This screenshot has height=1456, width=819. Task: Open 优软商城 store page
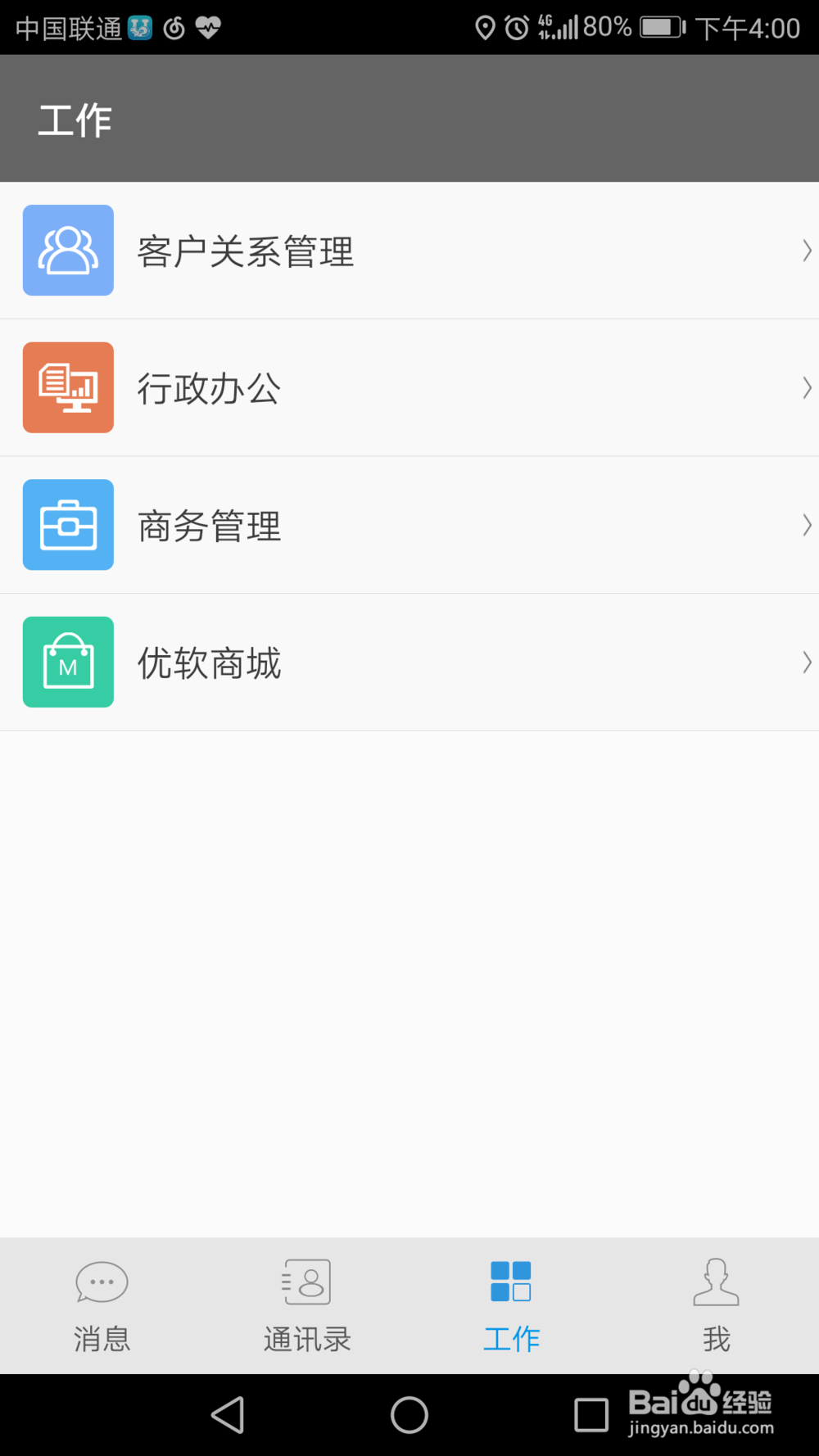[x=209, y=662]
